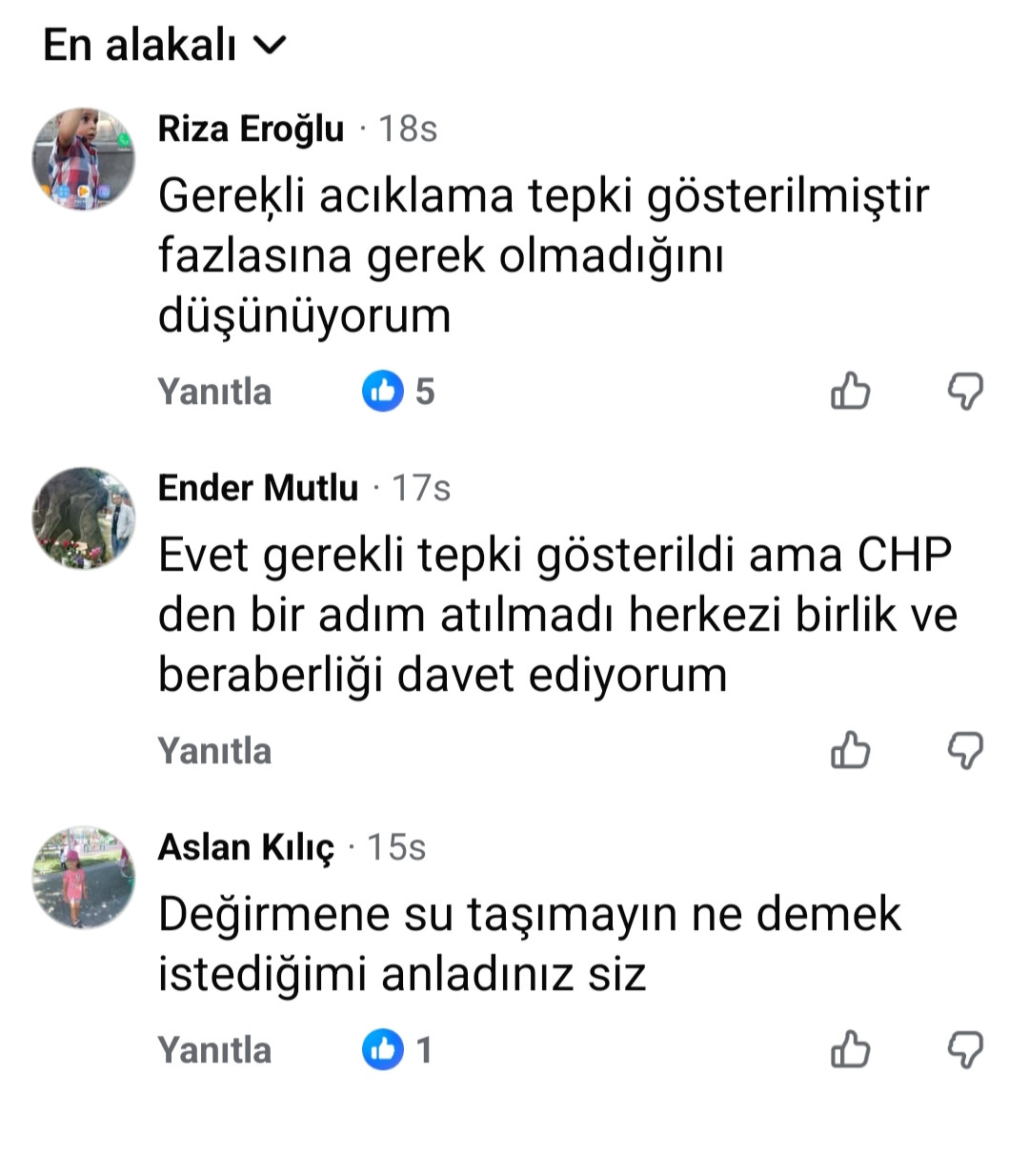Open Aslan Kılıç's profile picture
The image size is (1029, 1176).
click(x=84, y=877)
